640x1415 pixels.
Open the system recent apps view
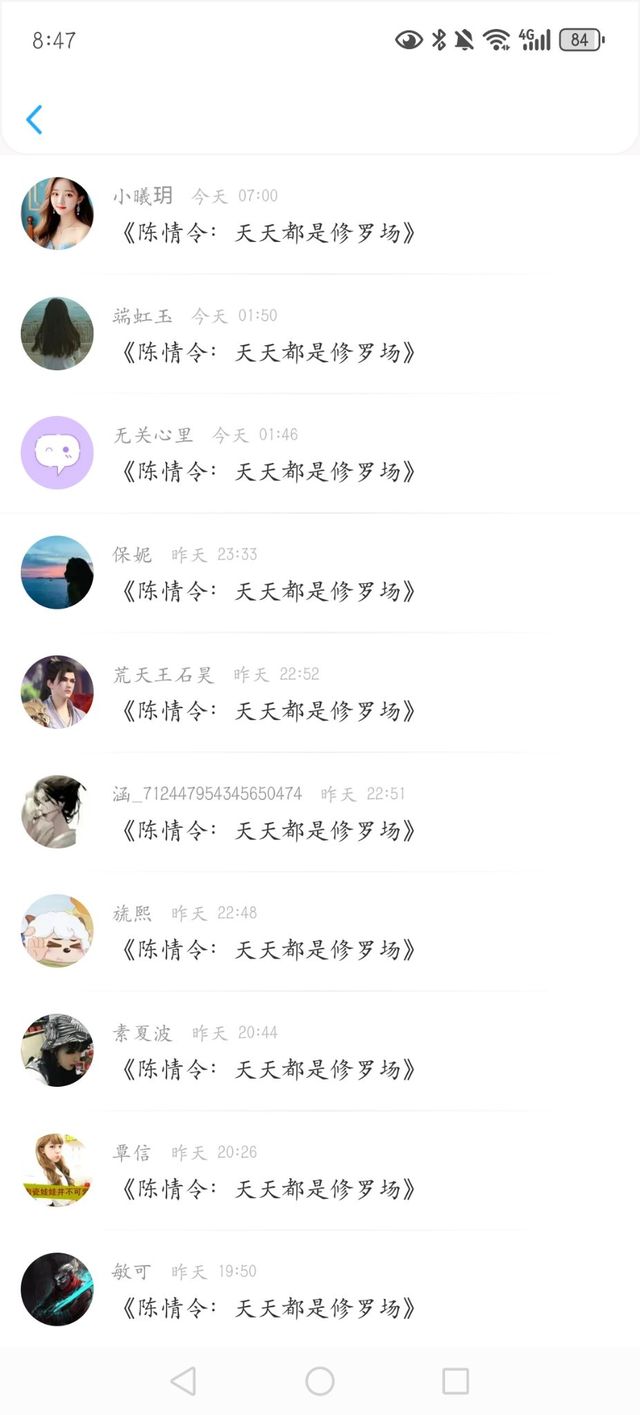455,1381
